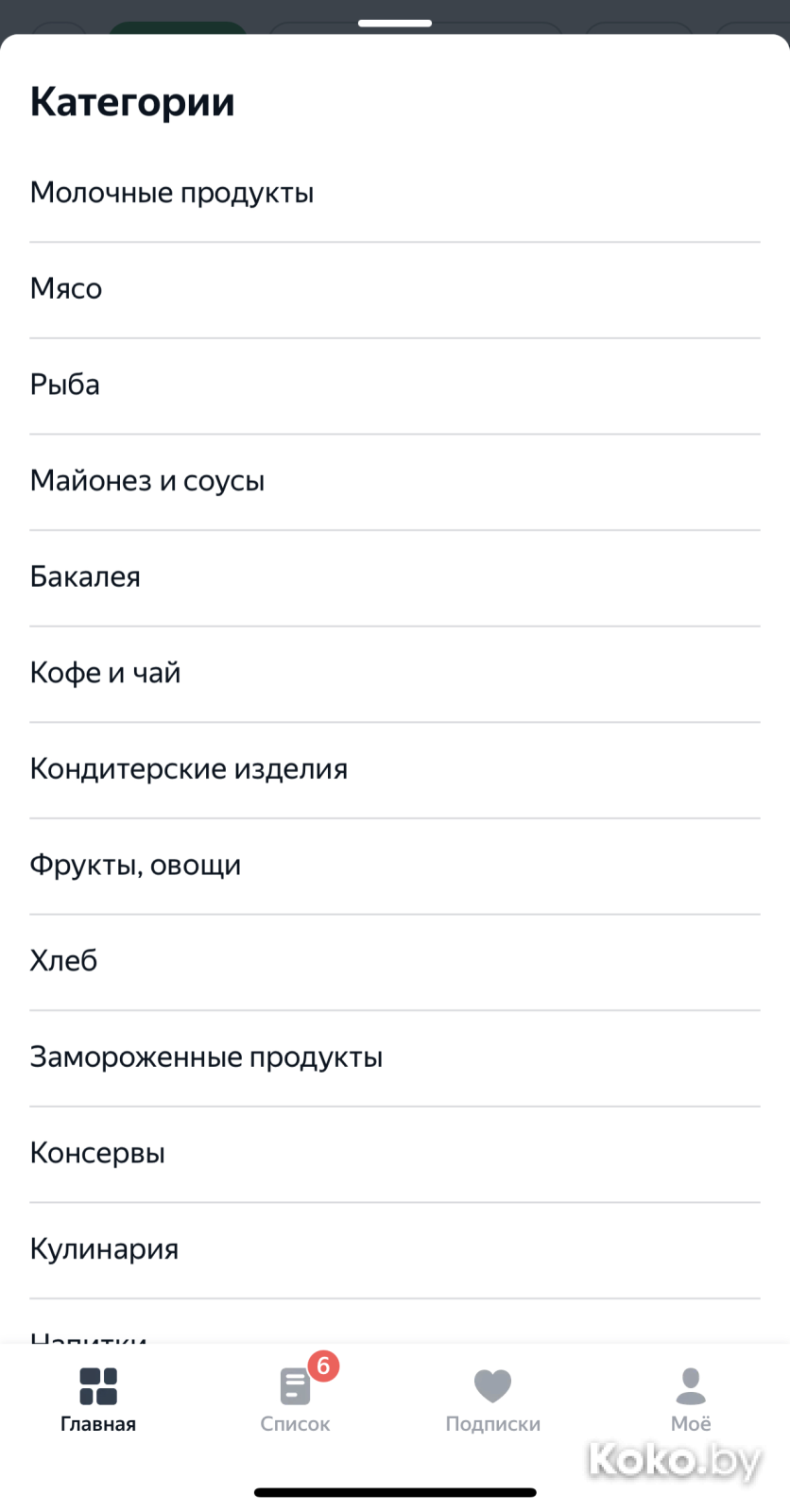Choose Майонез и соусы category

click(147, 481)
